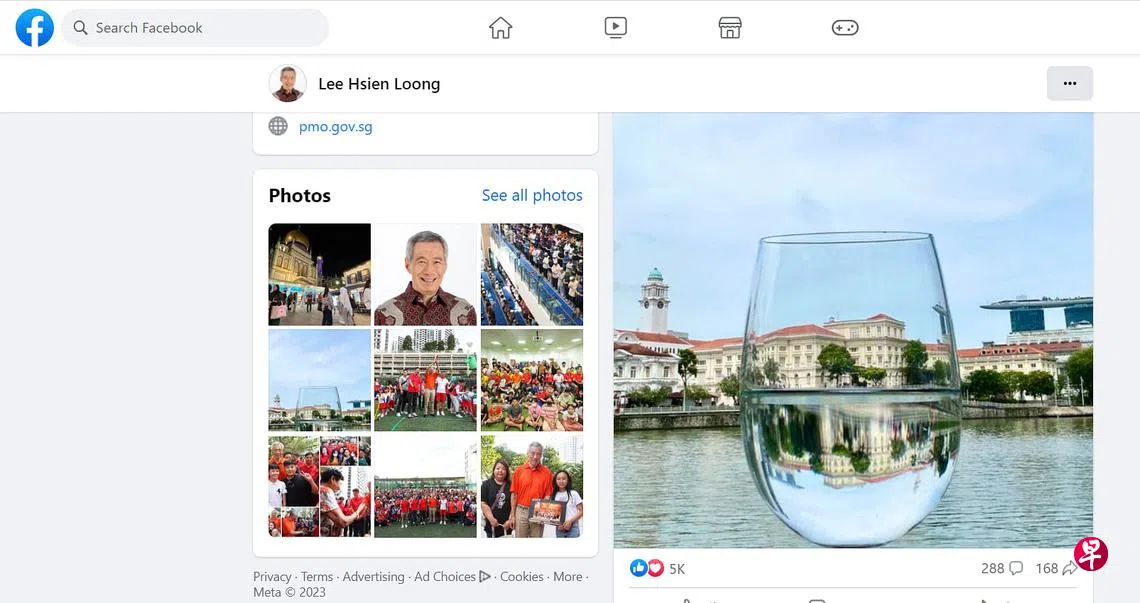
Task: View the 168 shares of the post
Action: coord(1056,568)
